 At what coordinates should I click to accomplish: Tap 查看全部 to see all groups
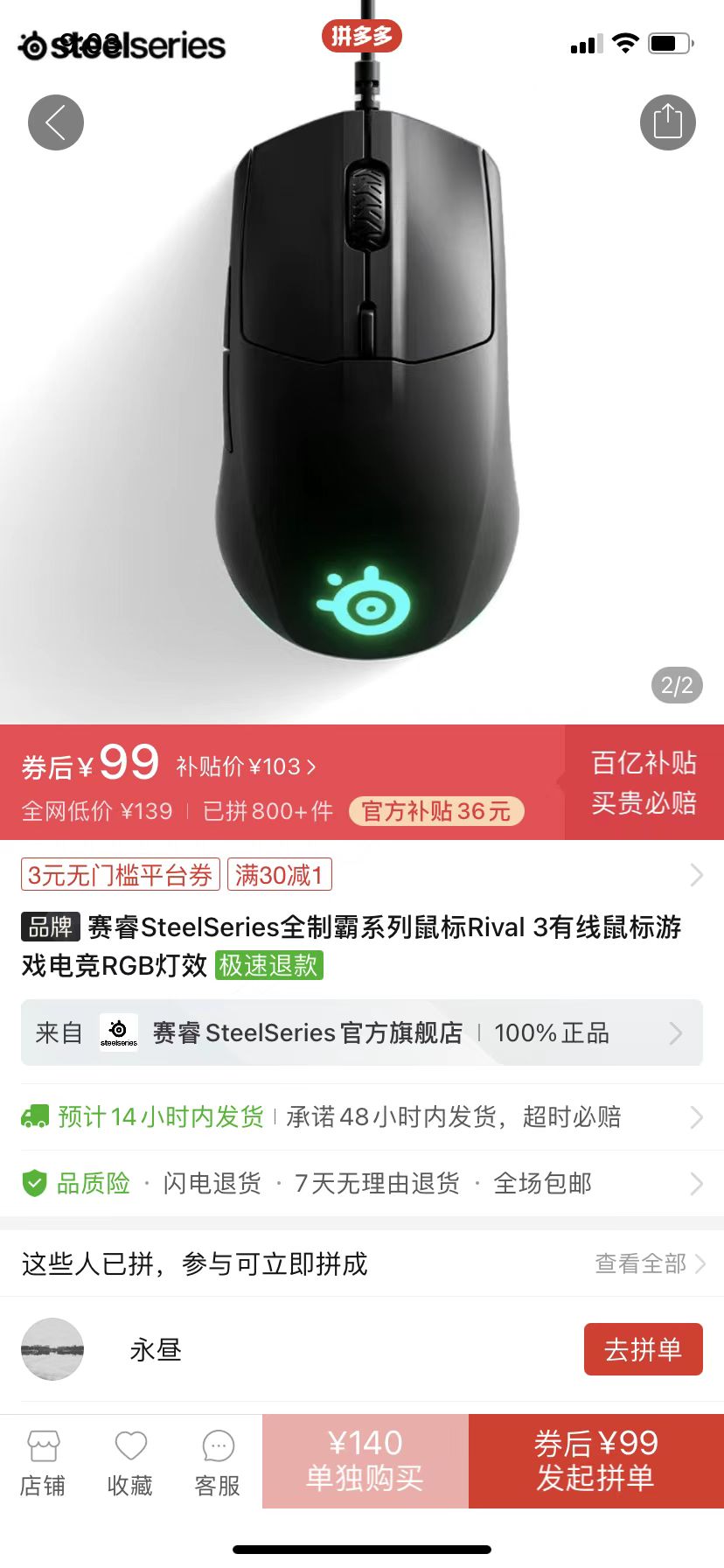[649, 1263]
